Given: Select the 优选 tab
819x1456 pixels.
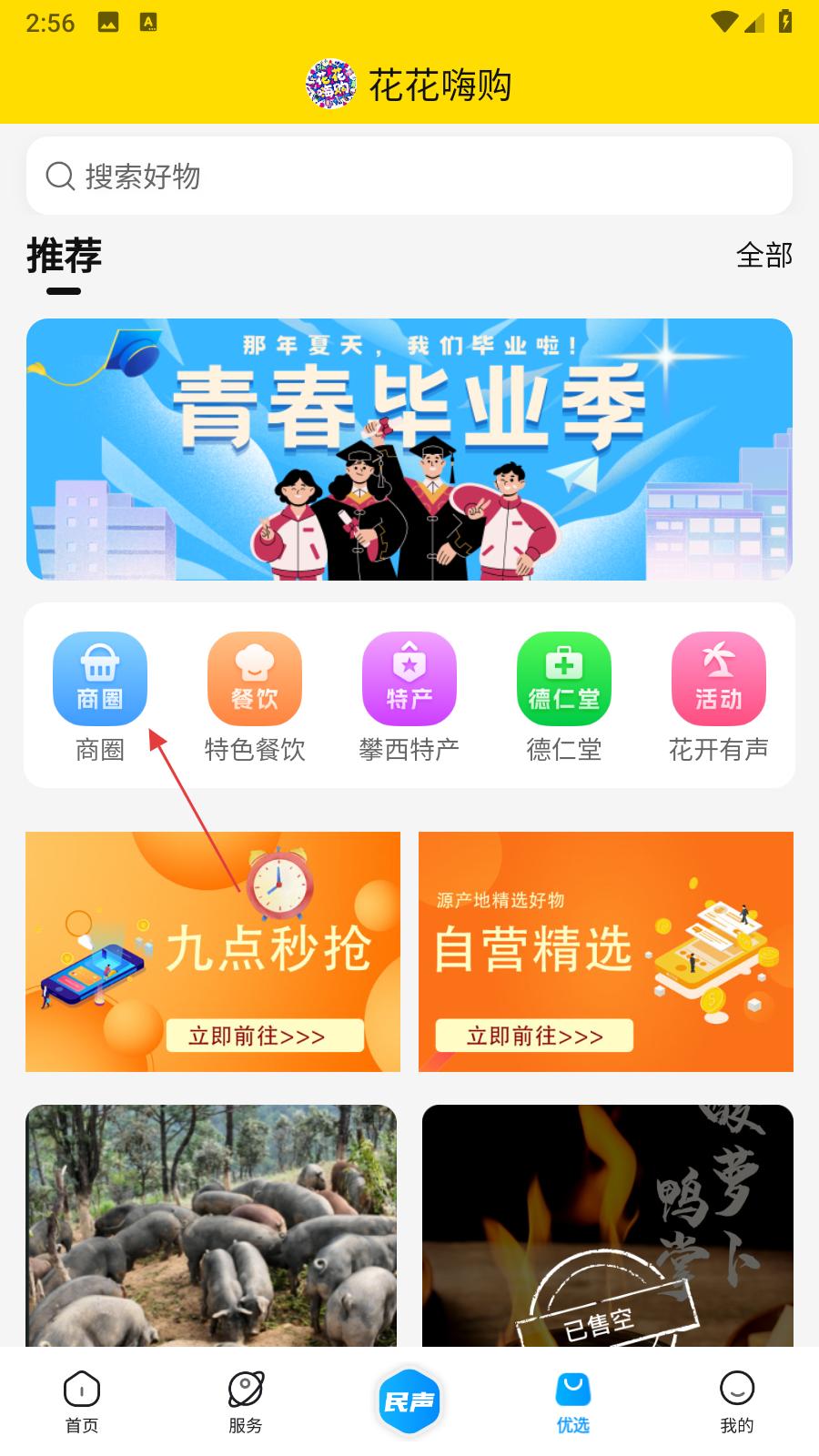Looking at the screenshot, I should (573, 1402).
